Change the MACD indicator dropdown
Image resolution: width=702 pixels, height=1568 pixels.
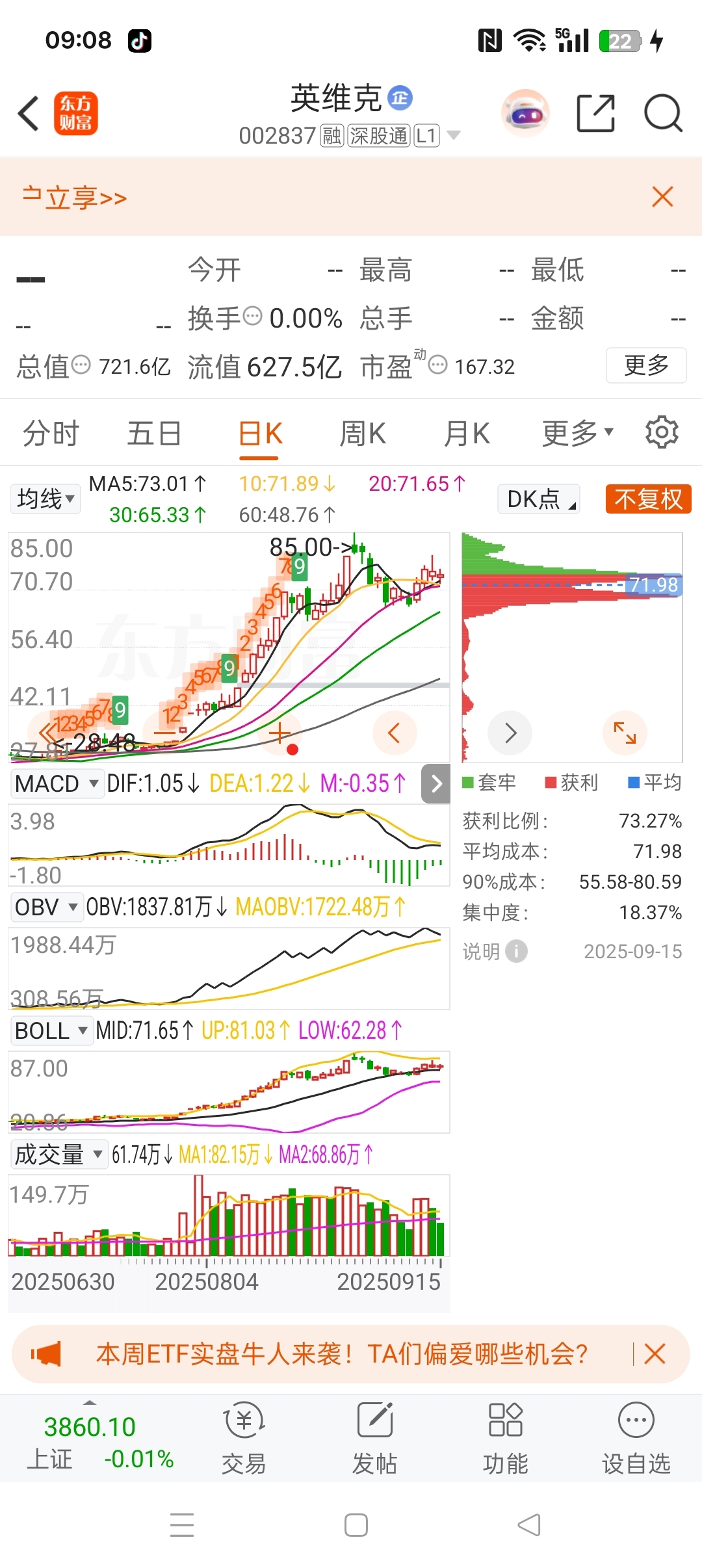point(57,783)
